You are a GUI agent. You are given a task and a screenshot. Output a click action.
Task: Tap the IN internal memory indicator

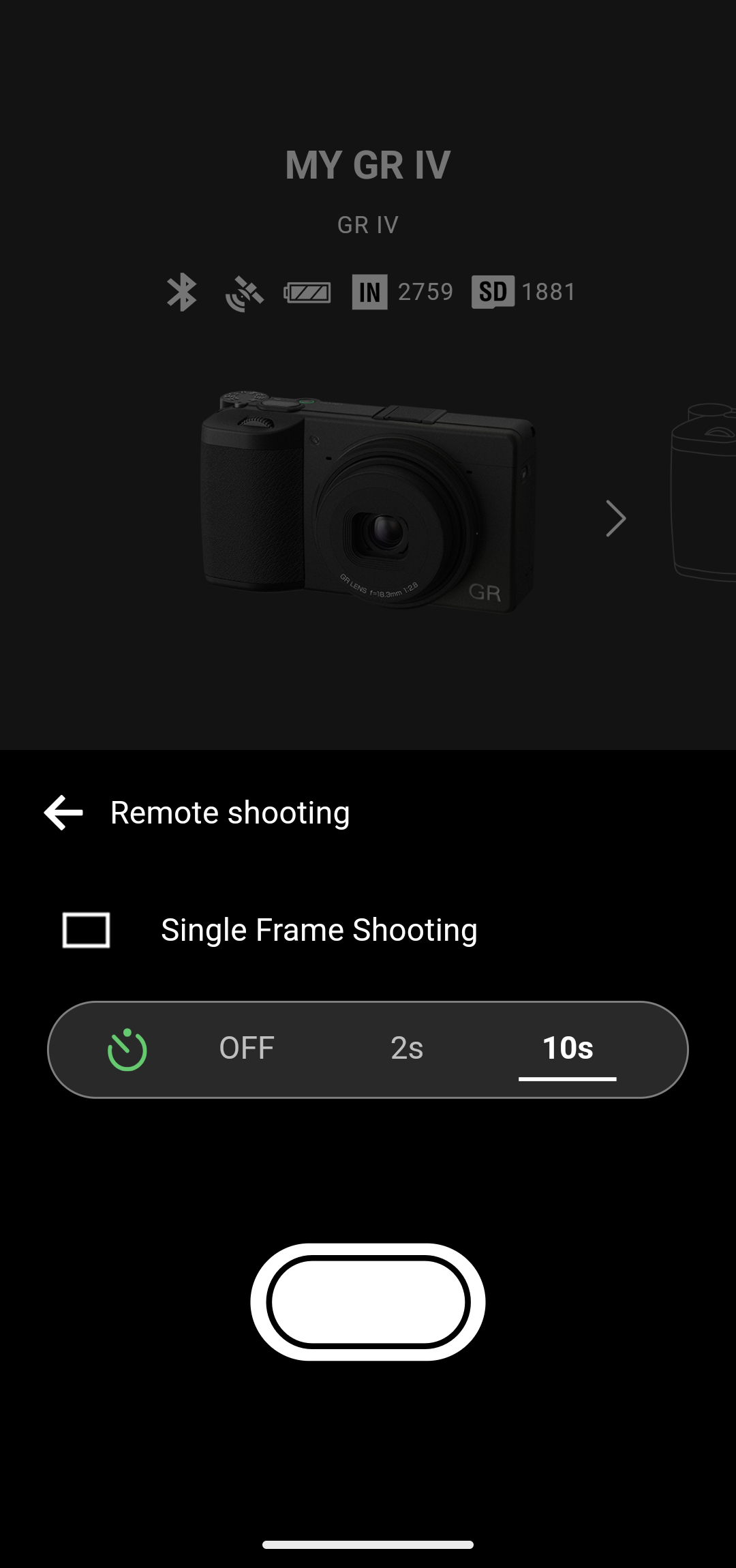click(x=369, y=292)
